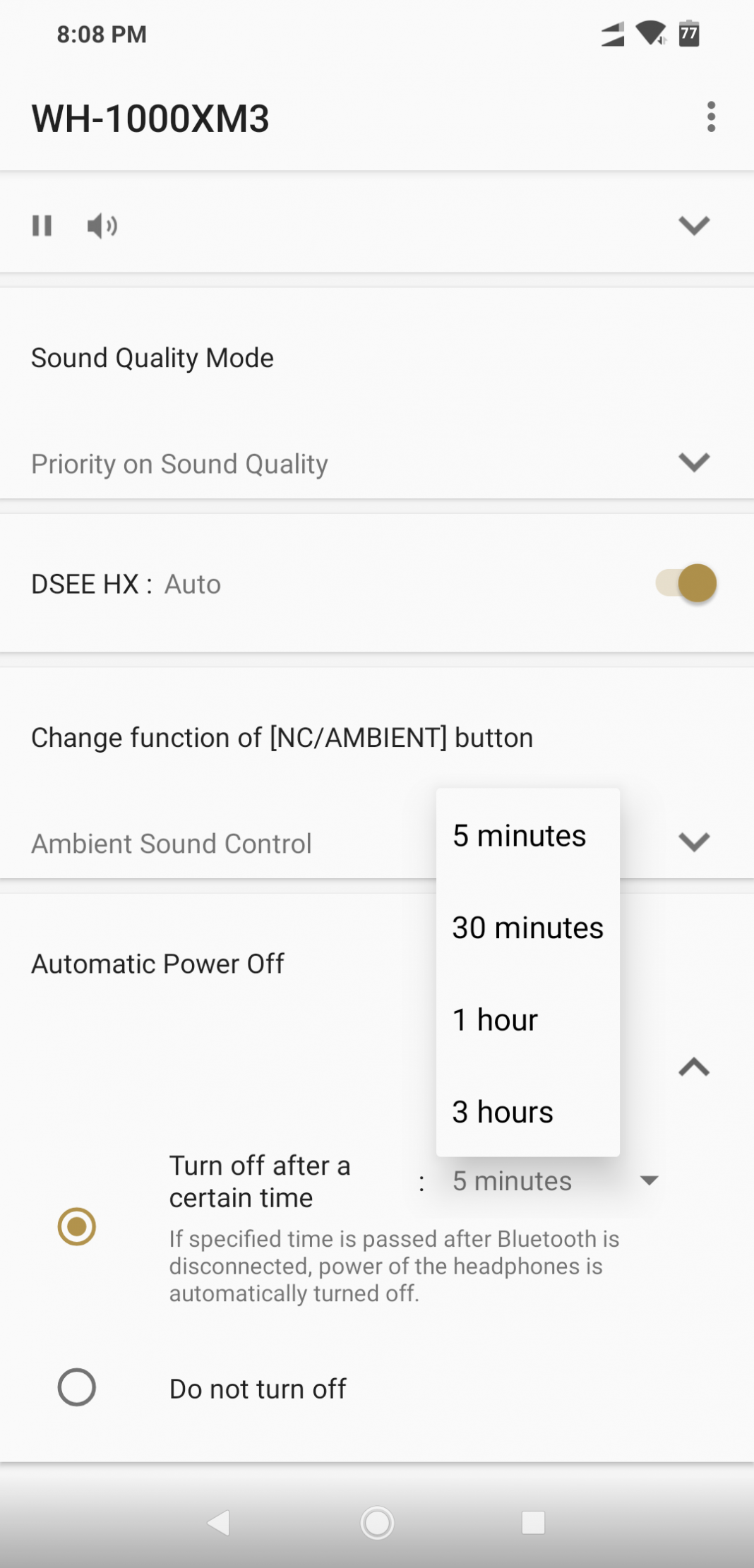The image size is (754, 1568).
Task: Choose the Do not turn off option
Action: pos(77,1387)
